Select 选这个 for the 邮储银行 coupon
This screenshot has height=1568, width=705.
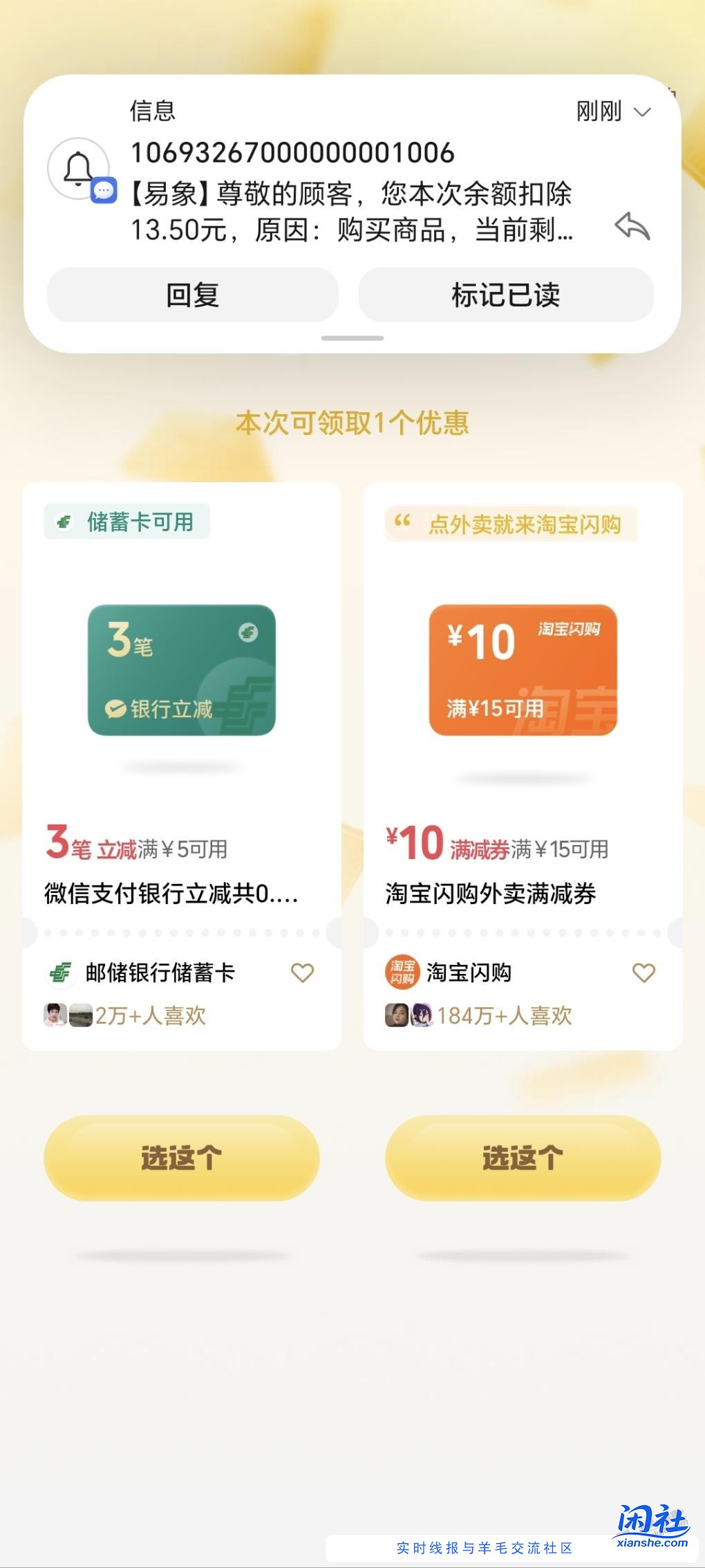click(182, 1158)
